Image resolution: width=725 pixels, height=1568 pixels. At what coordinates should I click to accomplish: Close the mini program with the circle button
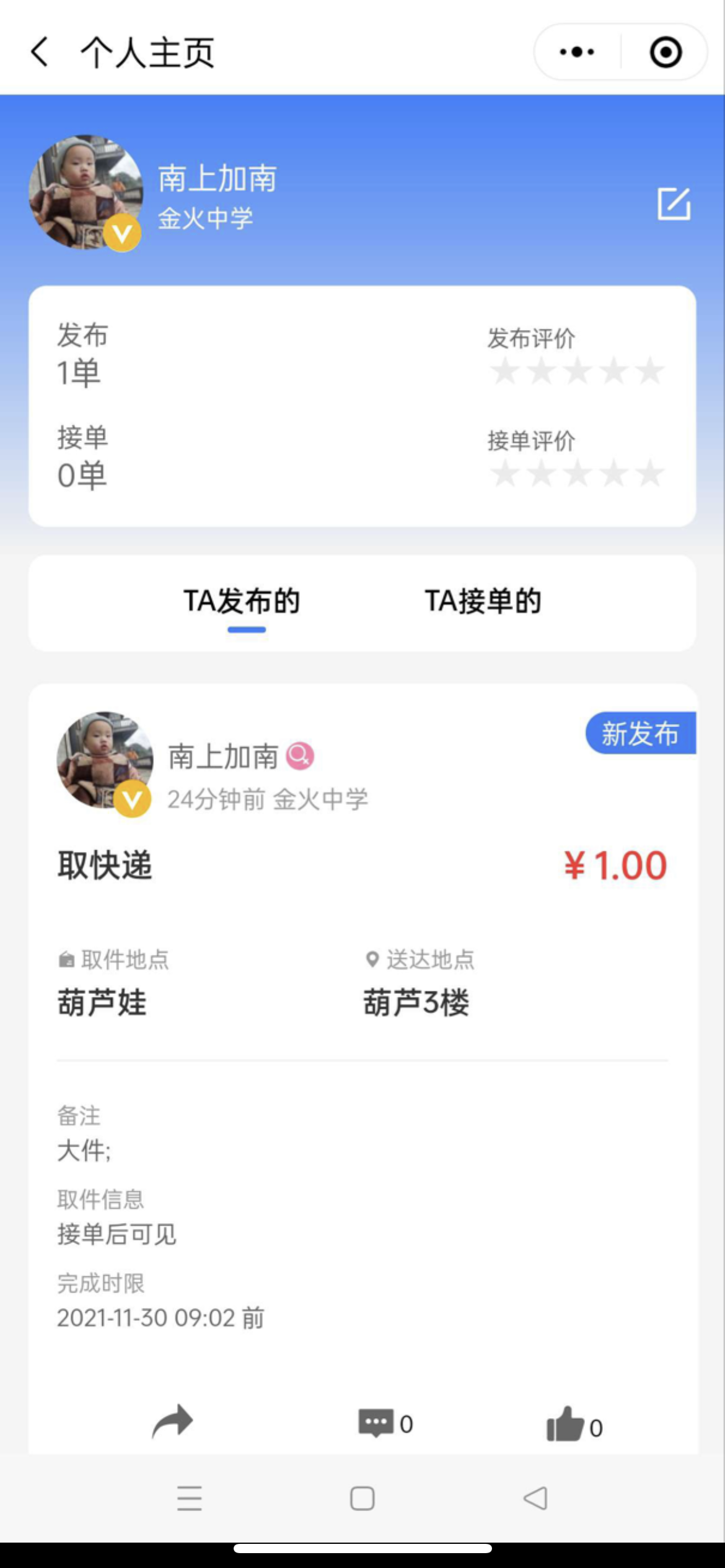(666, 52)
